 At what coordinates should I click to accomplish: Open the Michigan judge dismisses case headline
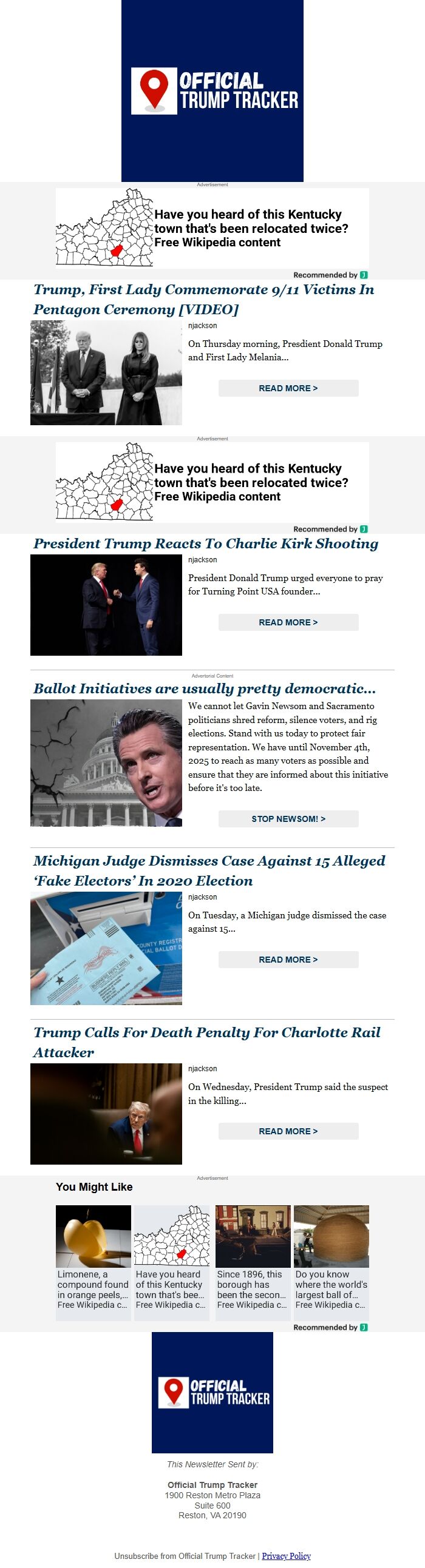point(209,870)
